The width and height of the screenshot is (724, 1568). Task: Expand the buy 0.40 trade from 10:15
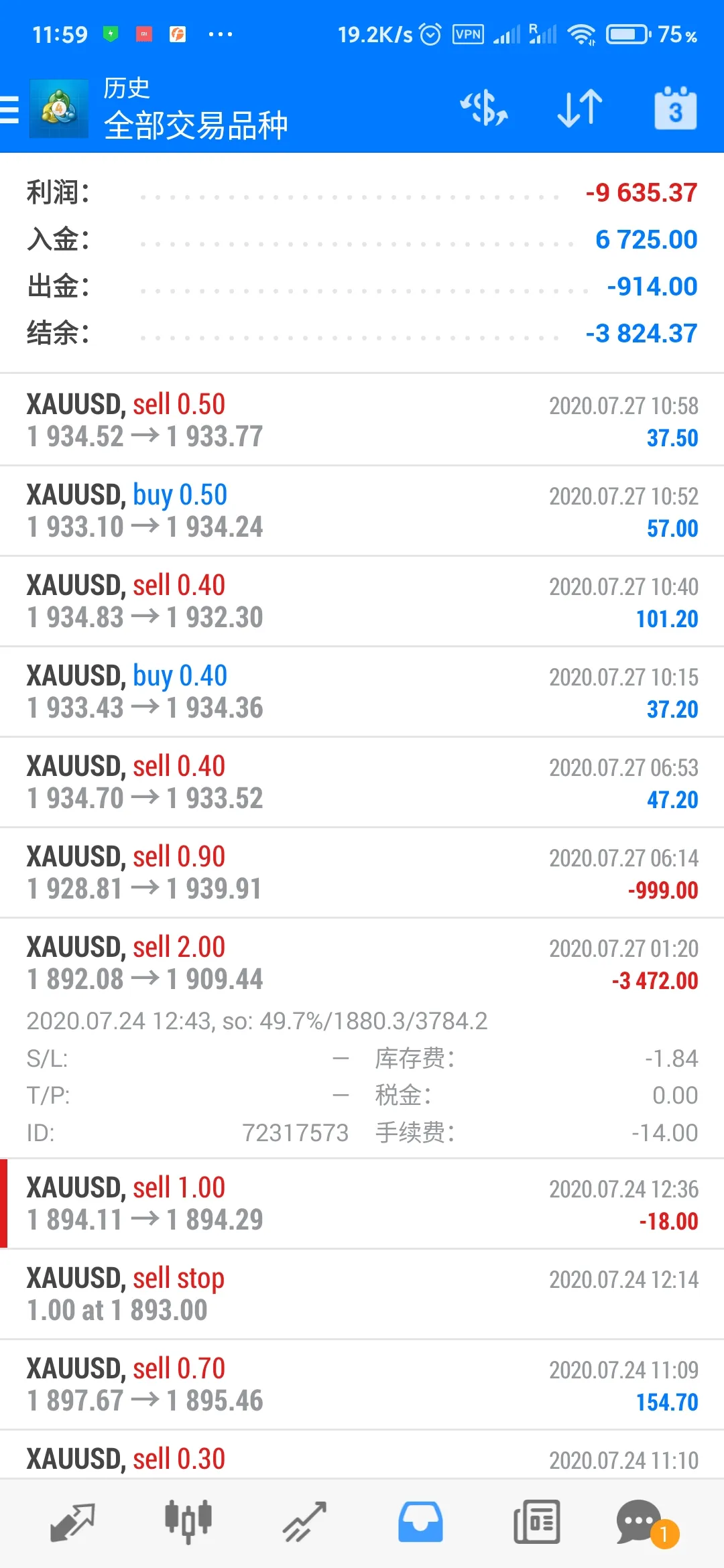point(362,692)
